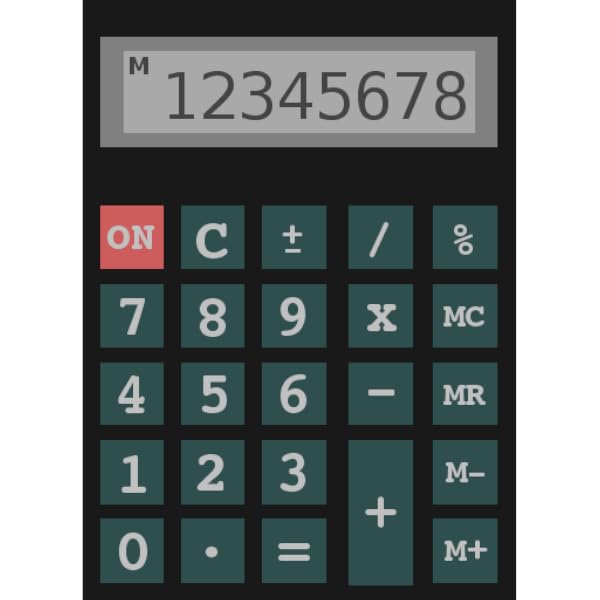The width and height of the screenshot is (600, 600).
Task: Enter digit 8
Action: pos(212,316)
